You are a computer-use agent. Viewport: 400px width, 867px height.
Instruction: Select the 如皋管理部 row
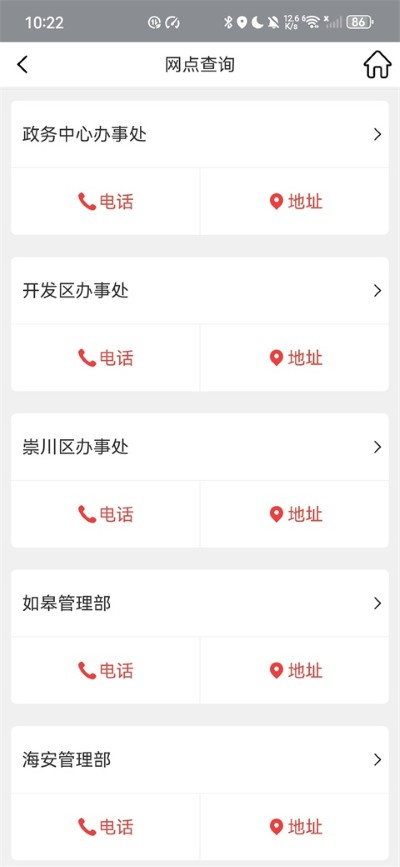[x=200, y=604]
